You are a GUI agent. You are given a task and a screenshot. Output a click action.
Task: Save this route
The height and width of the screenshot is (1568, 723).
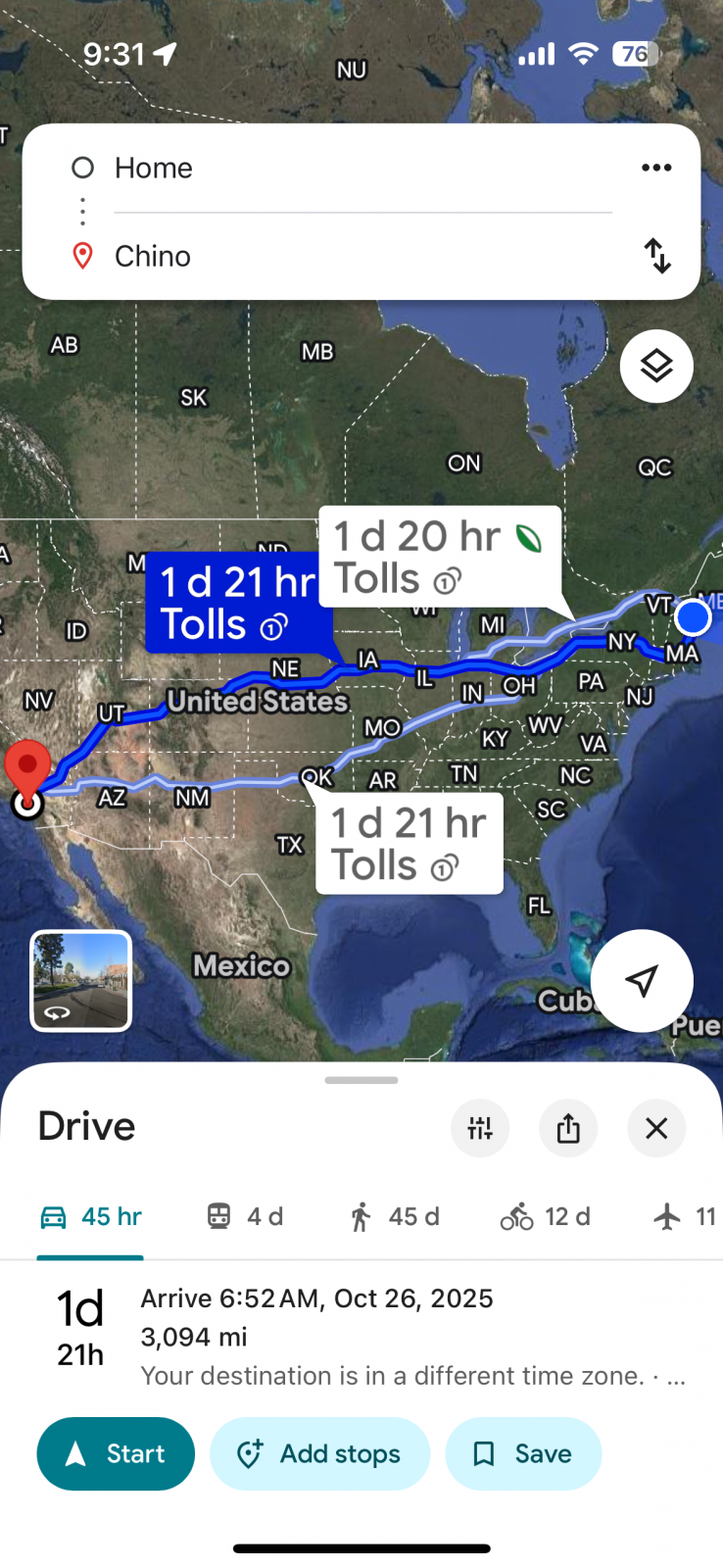pyautogui.click(x=523, y=1453)
